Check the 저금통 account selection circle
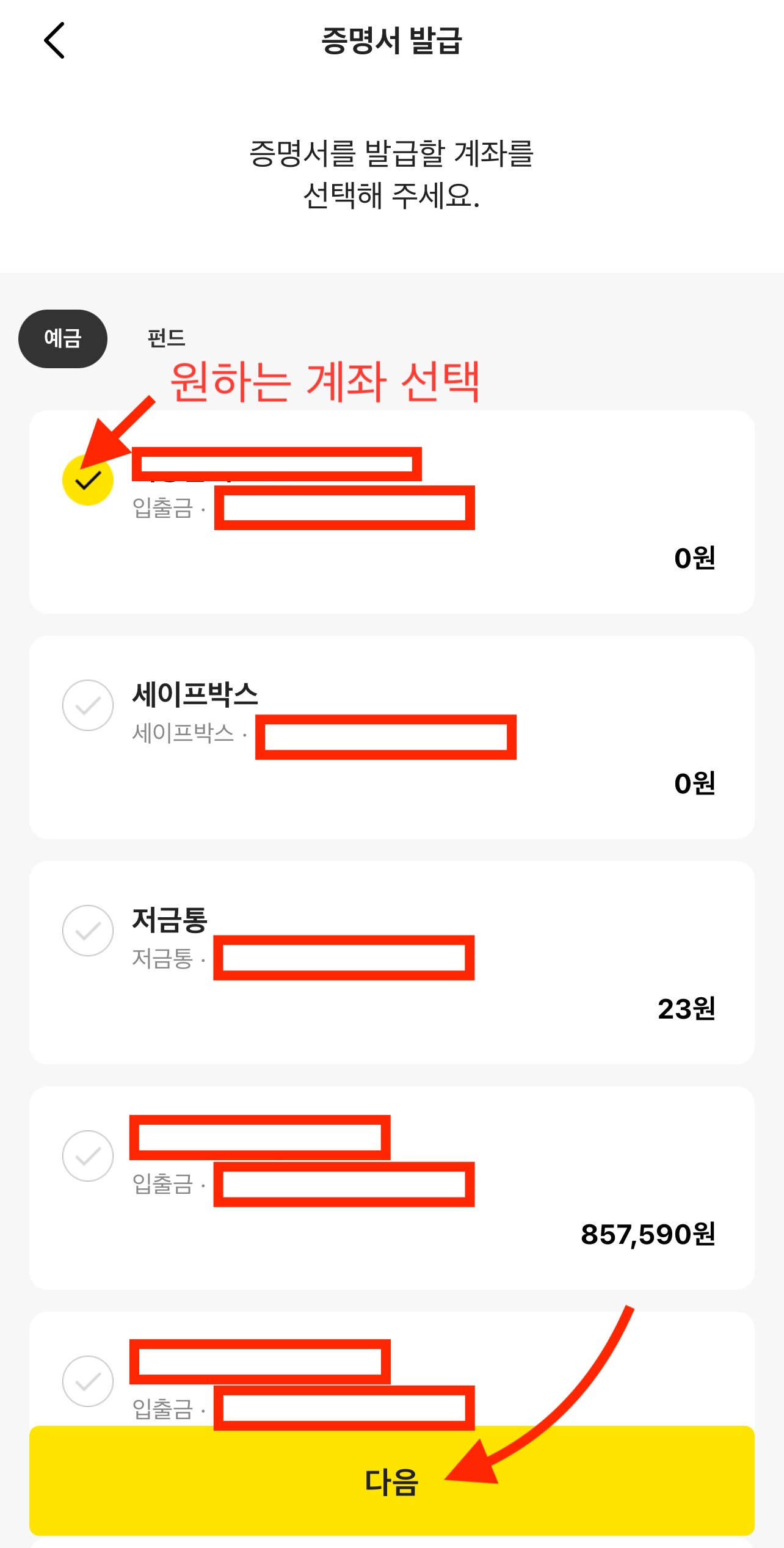 [x=87, y=931]
